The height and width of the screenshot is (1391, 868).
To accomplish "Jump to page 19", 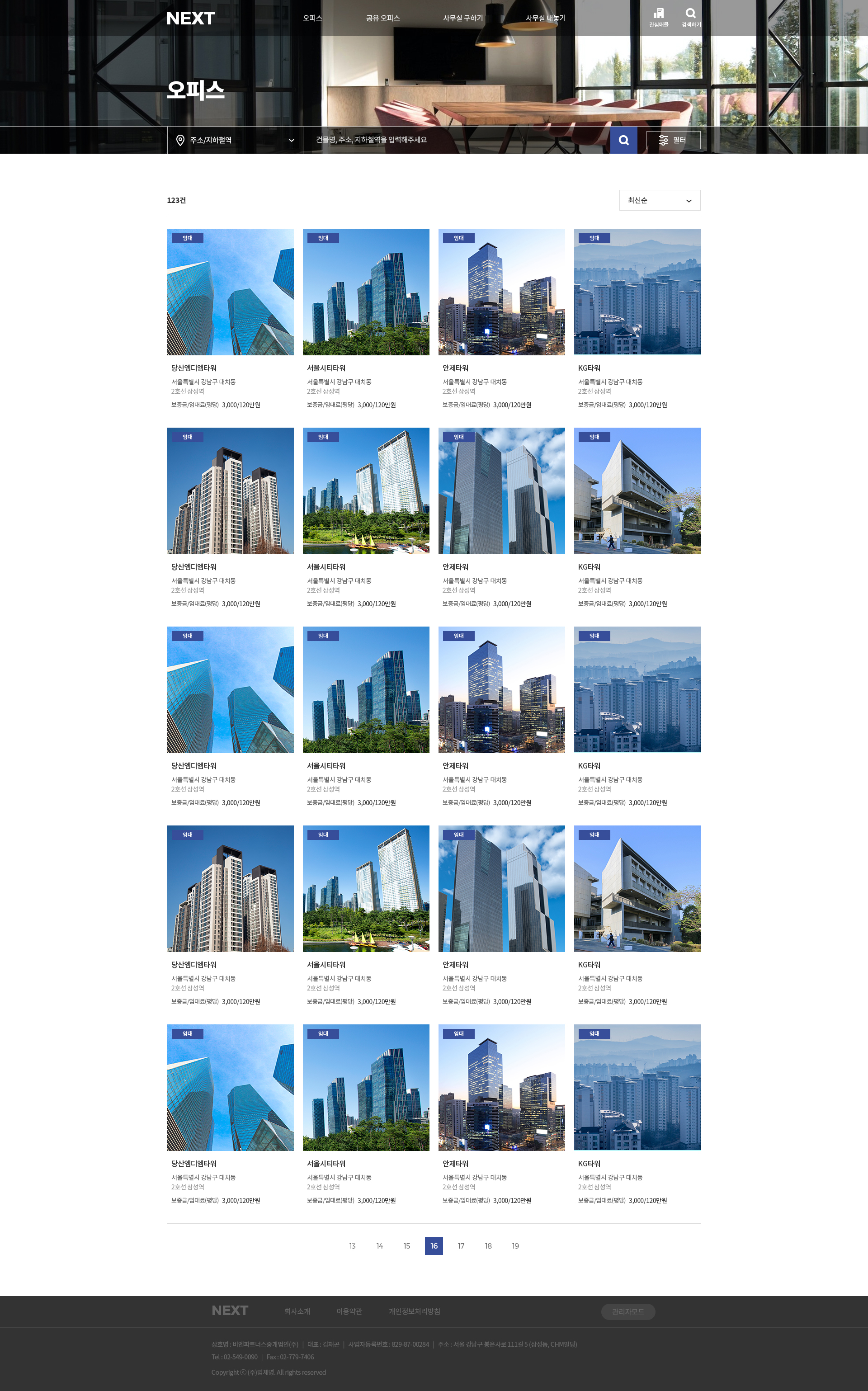I will point(515,1246).
